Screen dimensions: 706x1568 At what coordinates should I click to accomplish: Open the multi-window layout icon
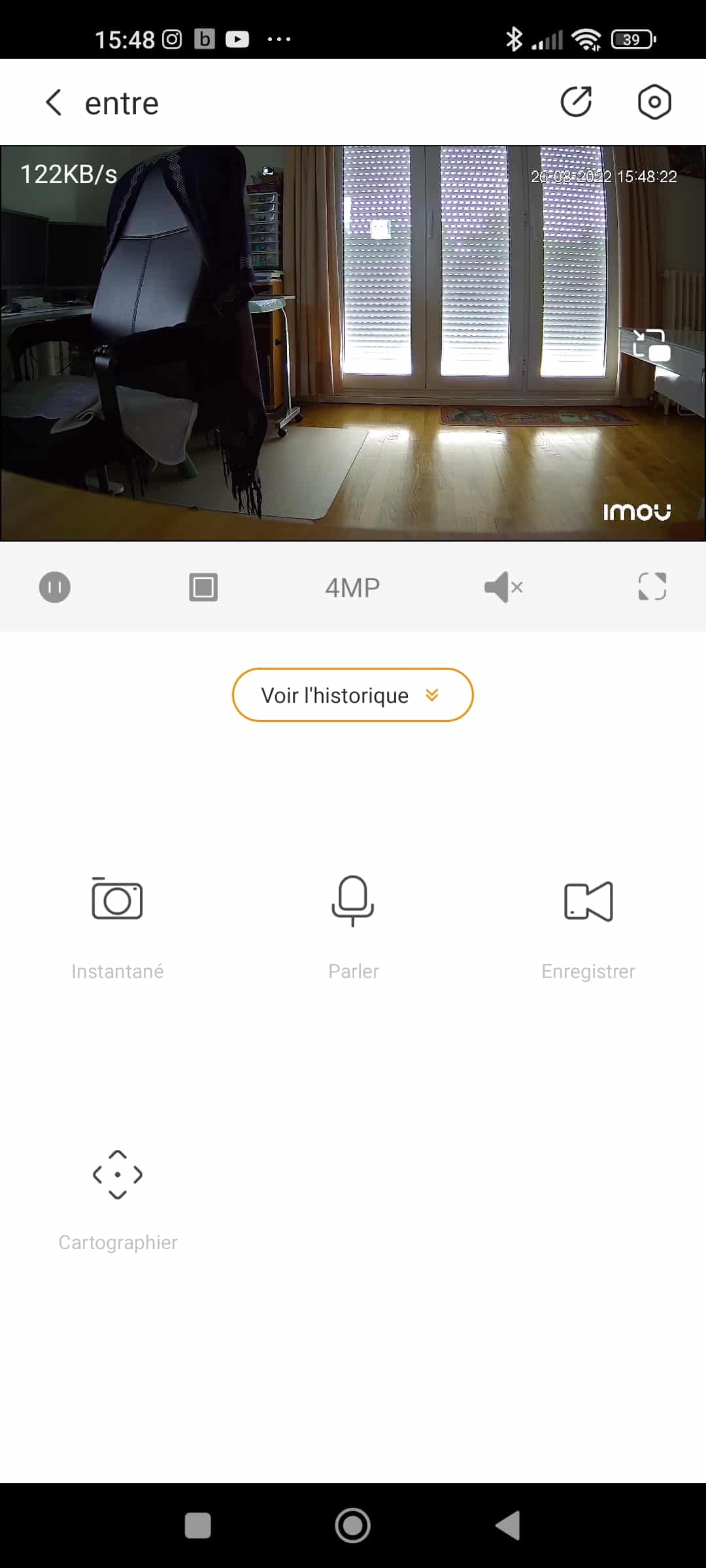pos(203,587)
